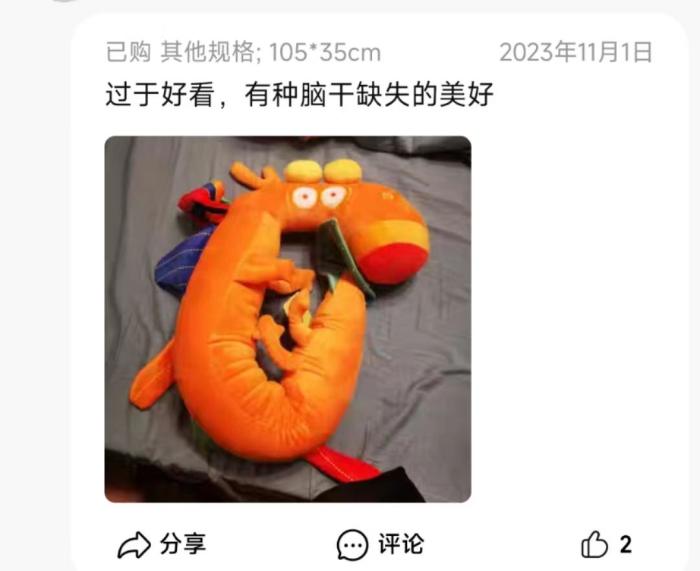Share this review via 分享

pyautogui.click(x=161, y=544)
